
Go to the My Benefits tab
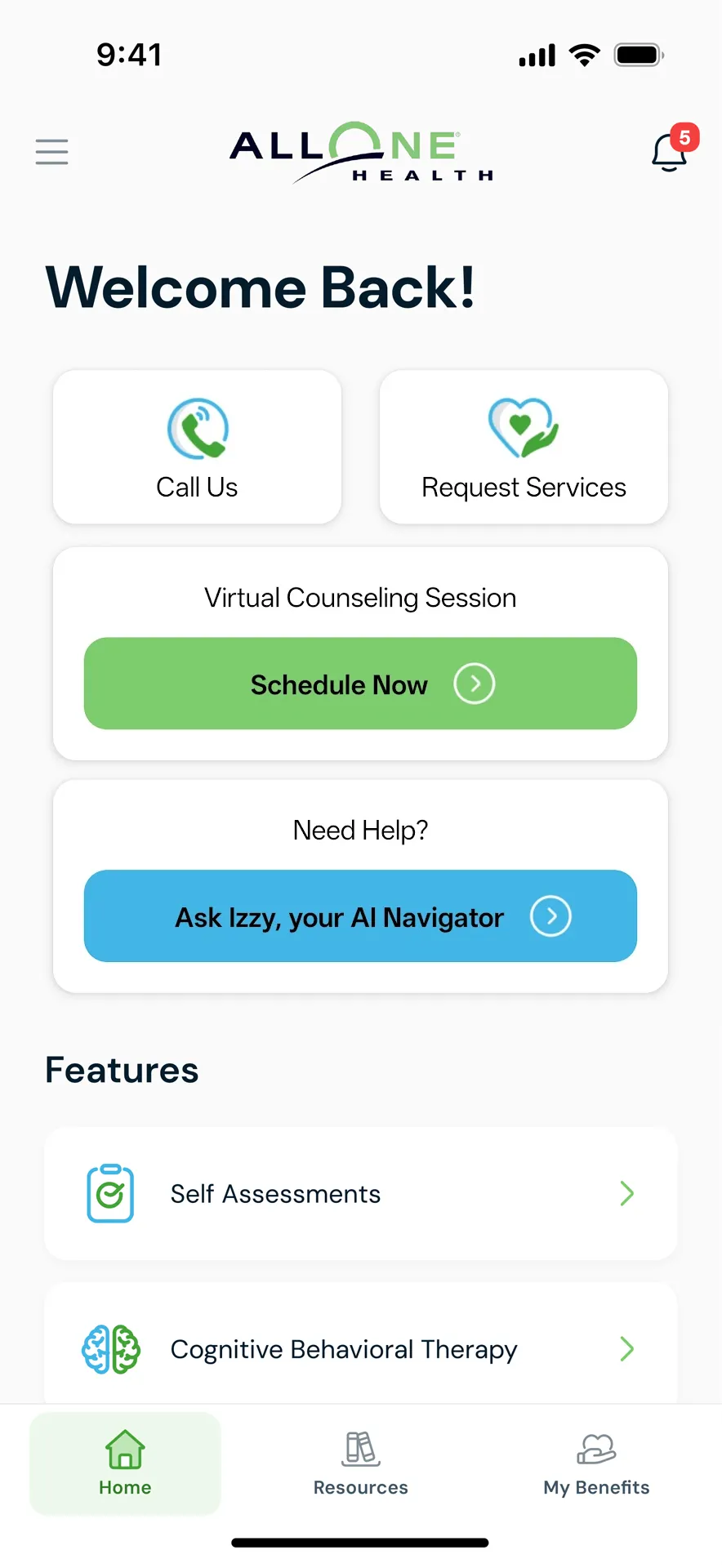point(596,1463)
